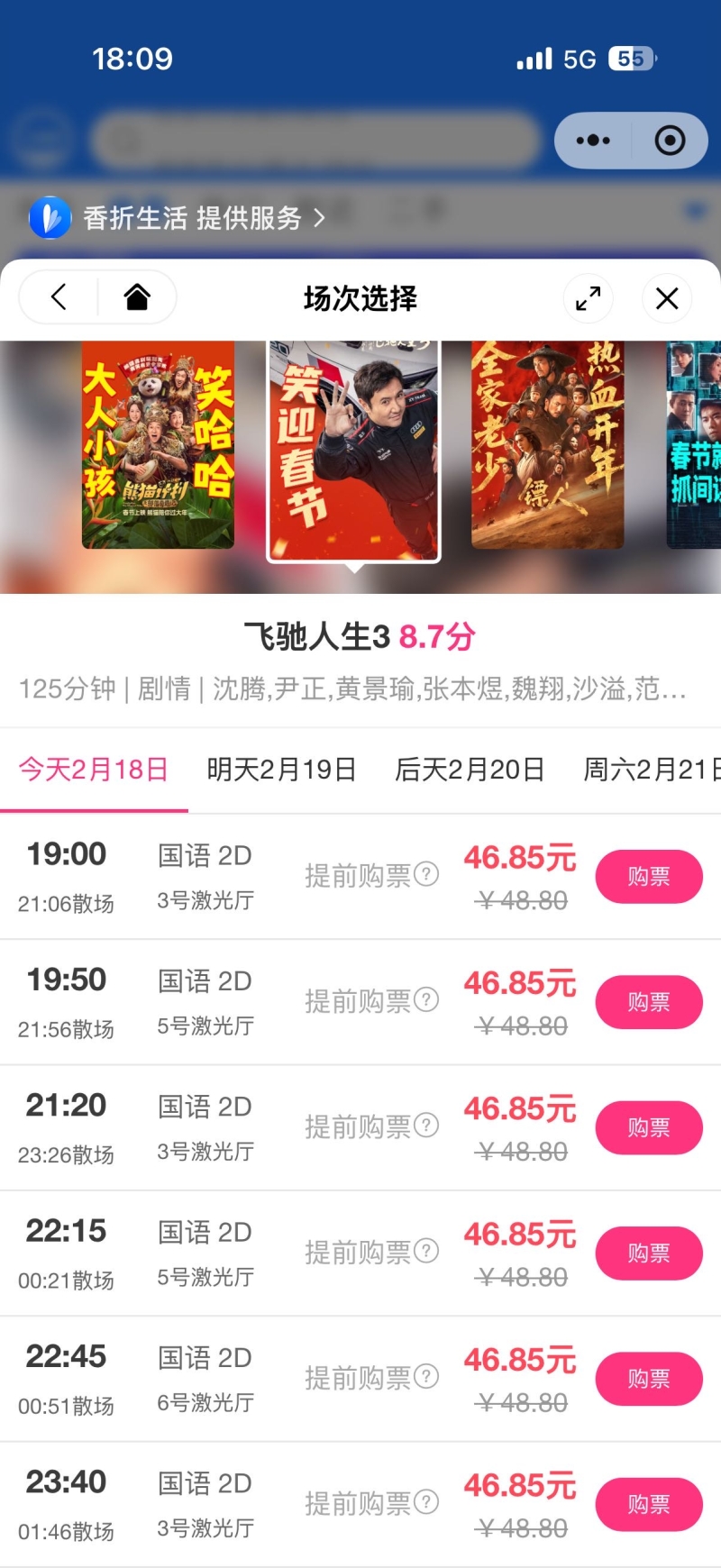The width and height of the screenshot is (721, 1568).
Task: Buy tickets for the 22:45 showing
Action: click(x=648, y=1379)
